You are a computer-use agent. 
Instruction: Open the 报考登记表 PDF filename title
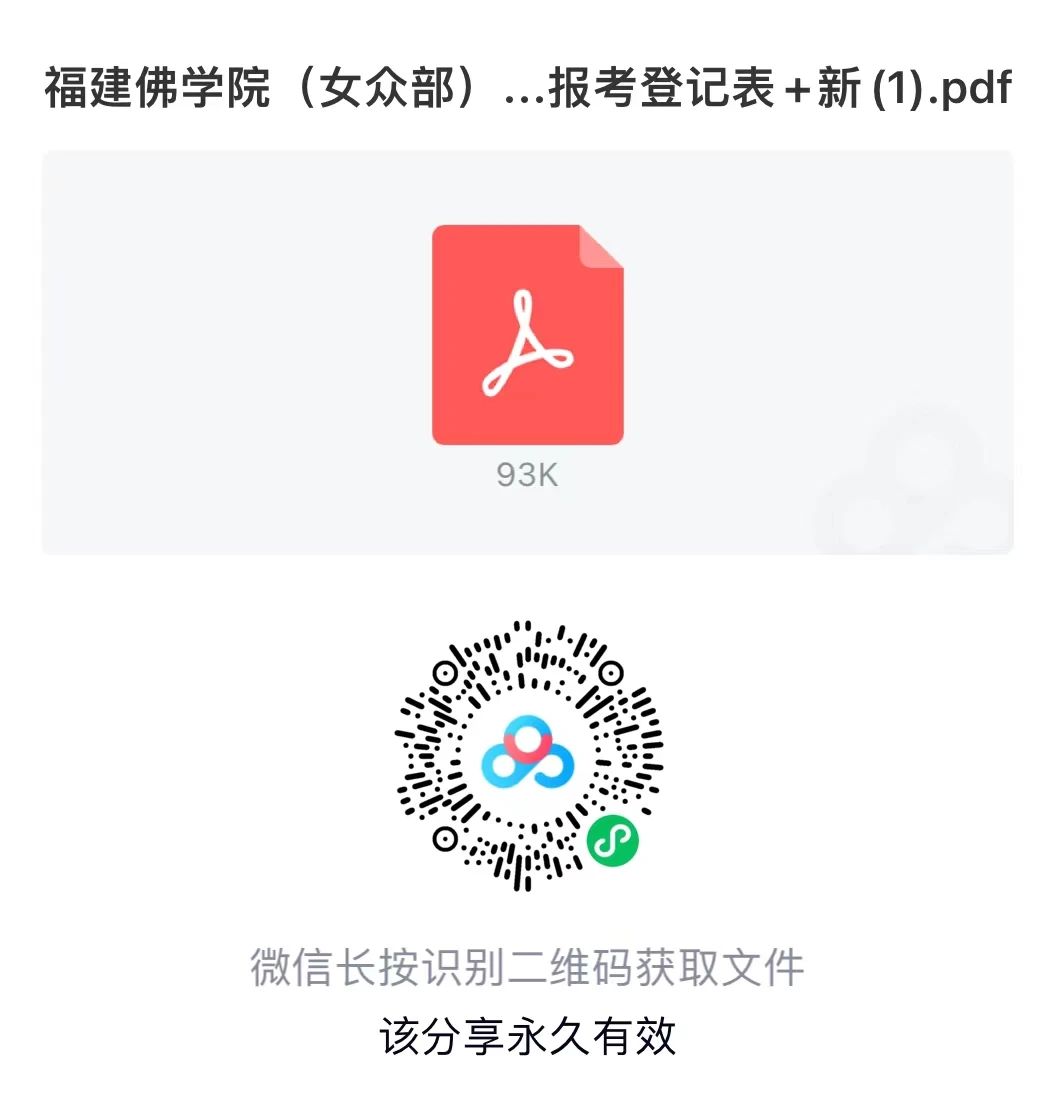pyautogui.click(x=527, y=91)
